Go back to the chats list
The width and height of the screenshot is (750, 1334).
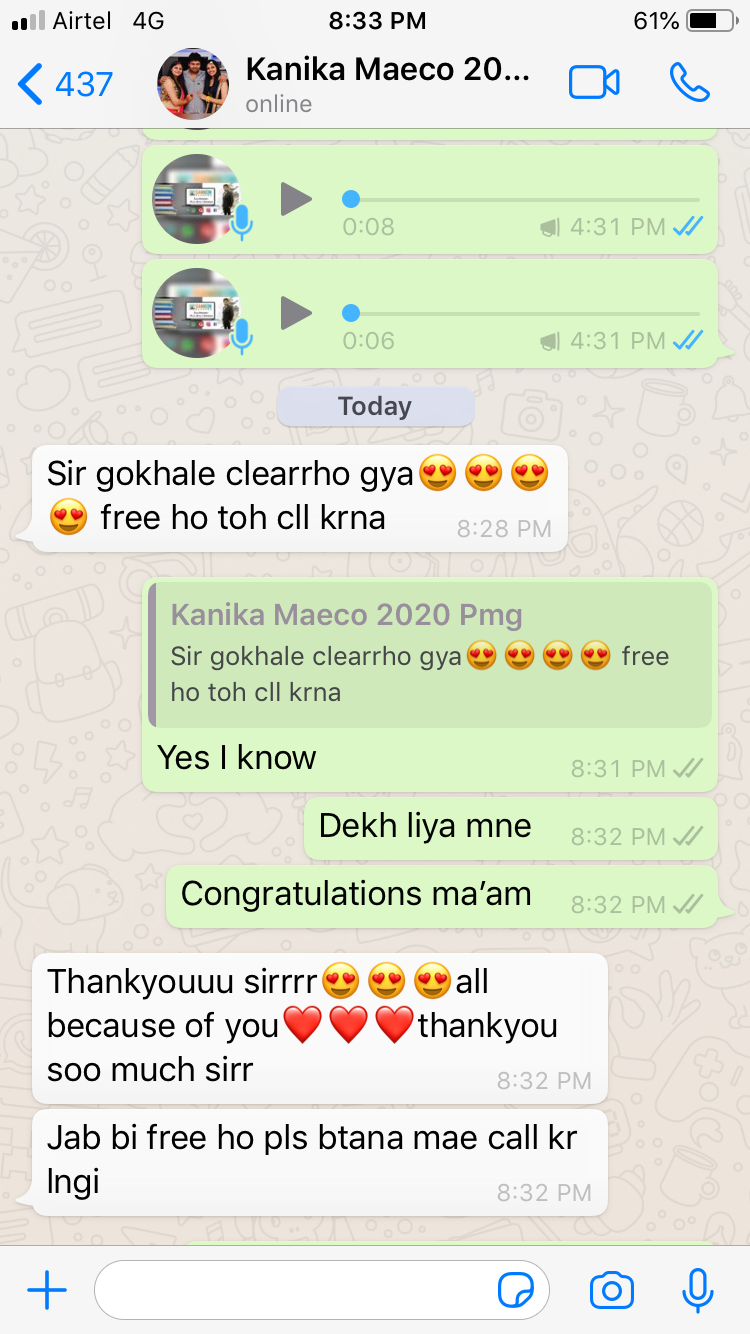[x=64, y=84]
